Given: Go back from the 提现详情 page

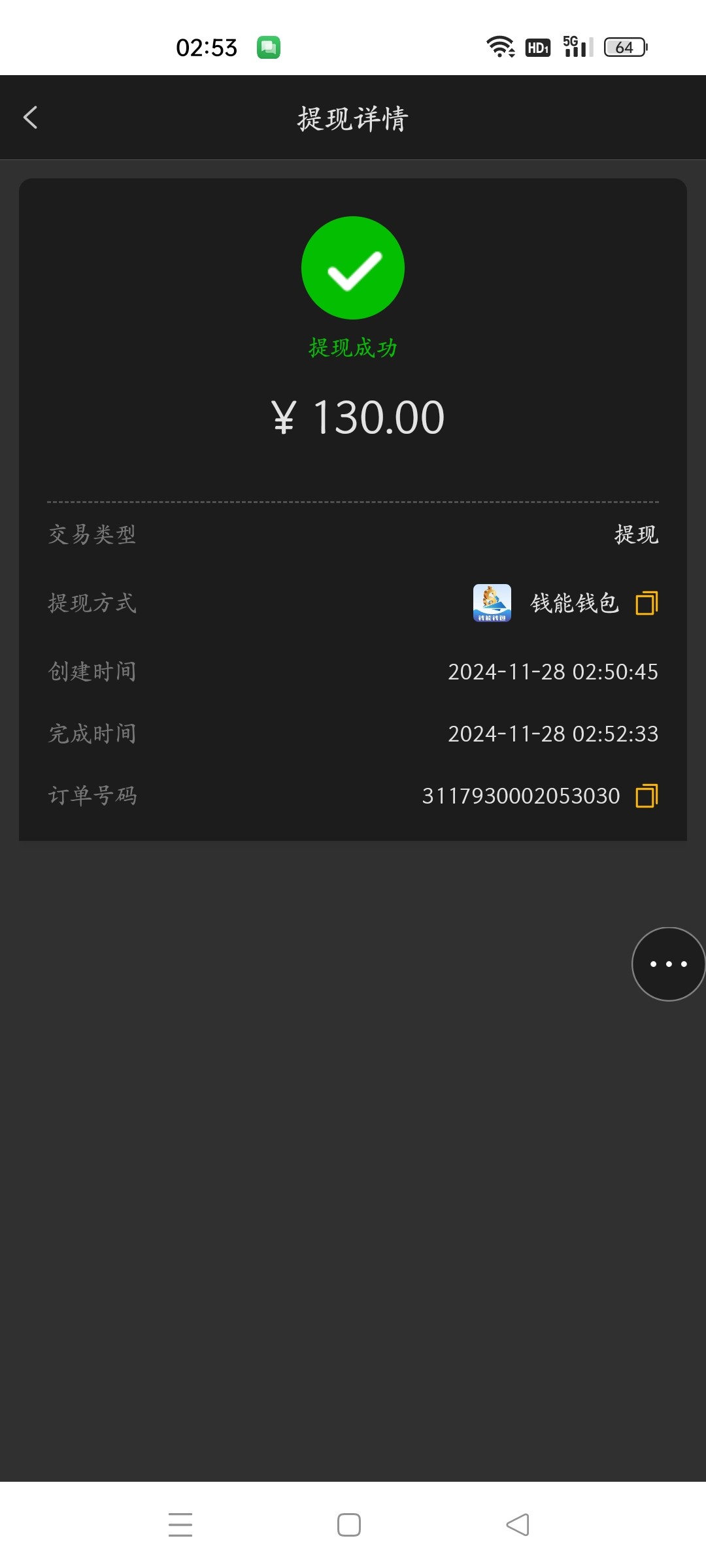Looking at the screenshot, I should 31,118.
